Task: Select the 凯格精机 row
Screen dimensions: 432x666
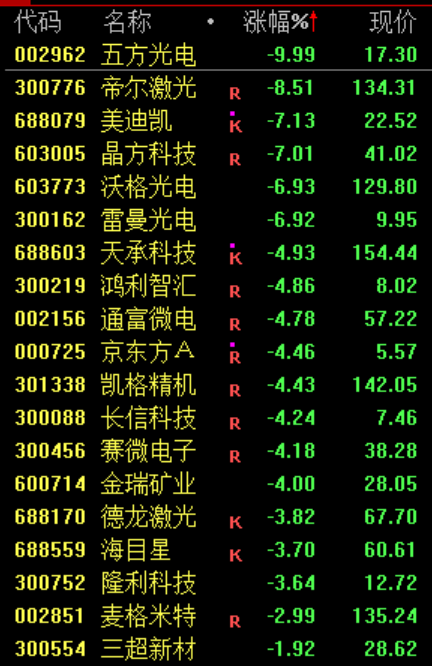Action: tap(216, 385)
